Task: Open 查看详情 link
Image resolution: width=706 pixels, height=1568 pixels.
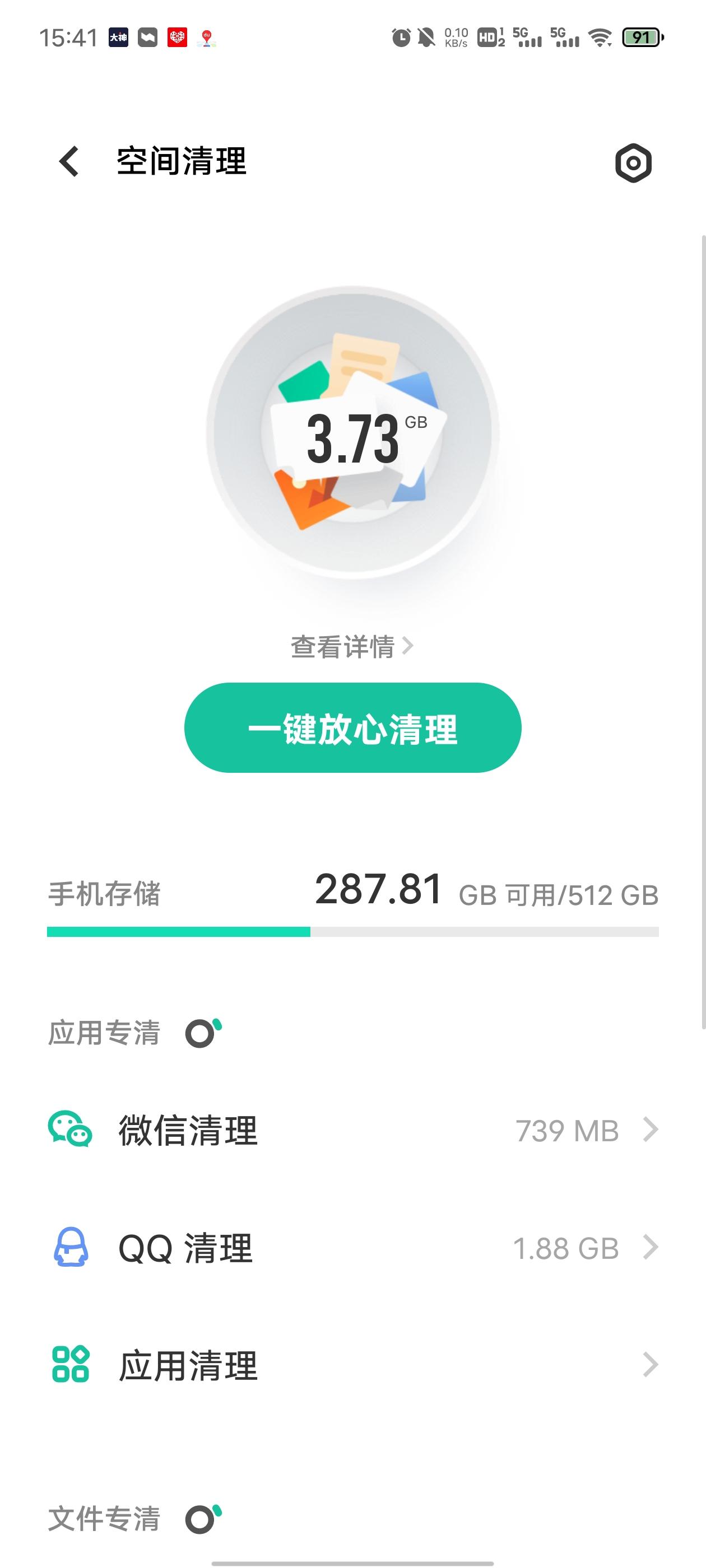Action: point(351,646)
